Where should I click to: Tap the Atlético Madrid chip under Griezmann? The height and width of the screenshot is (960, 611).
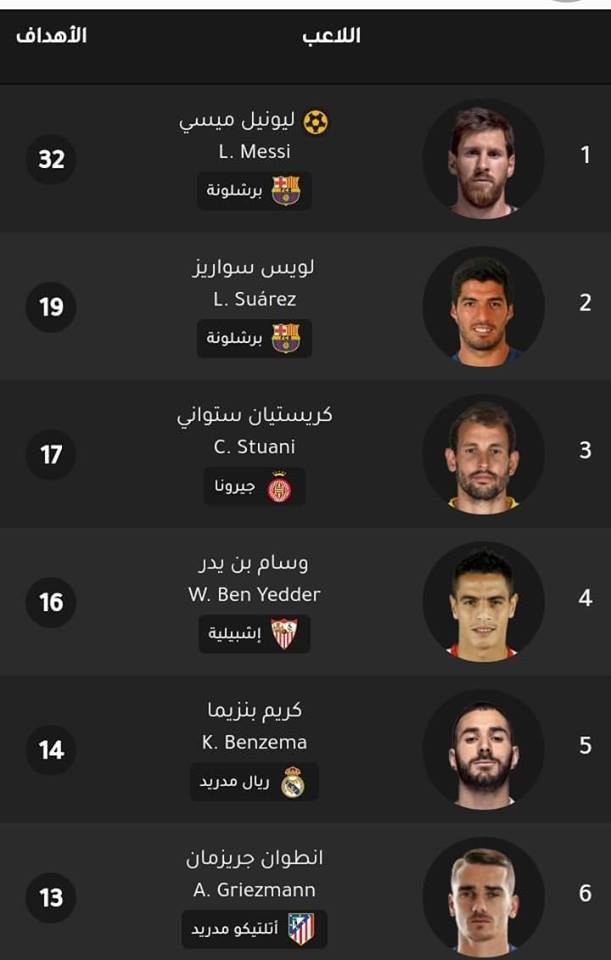(x=254, y=929)
